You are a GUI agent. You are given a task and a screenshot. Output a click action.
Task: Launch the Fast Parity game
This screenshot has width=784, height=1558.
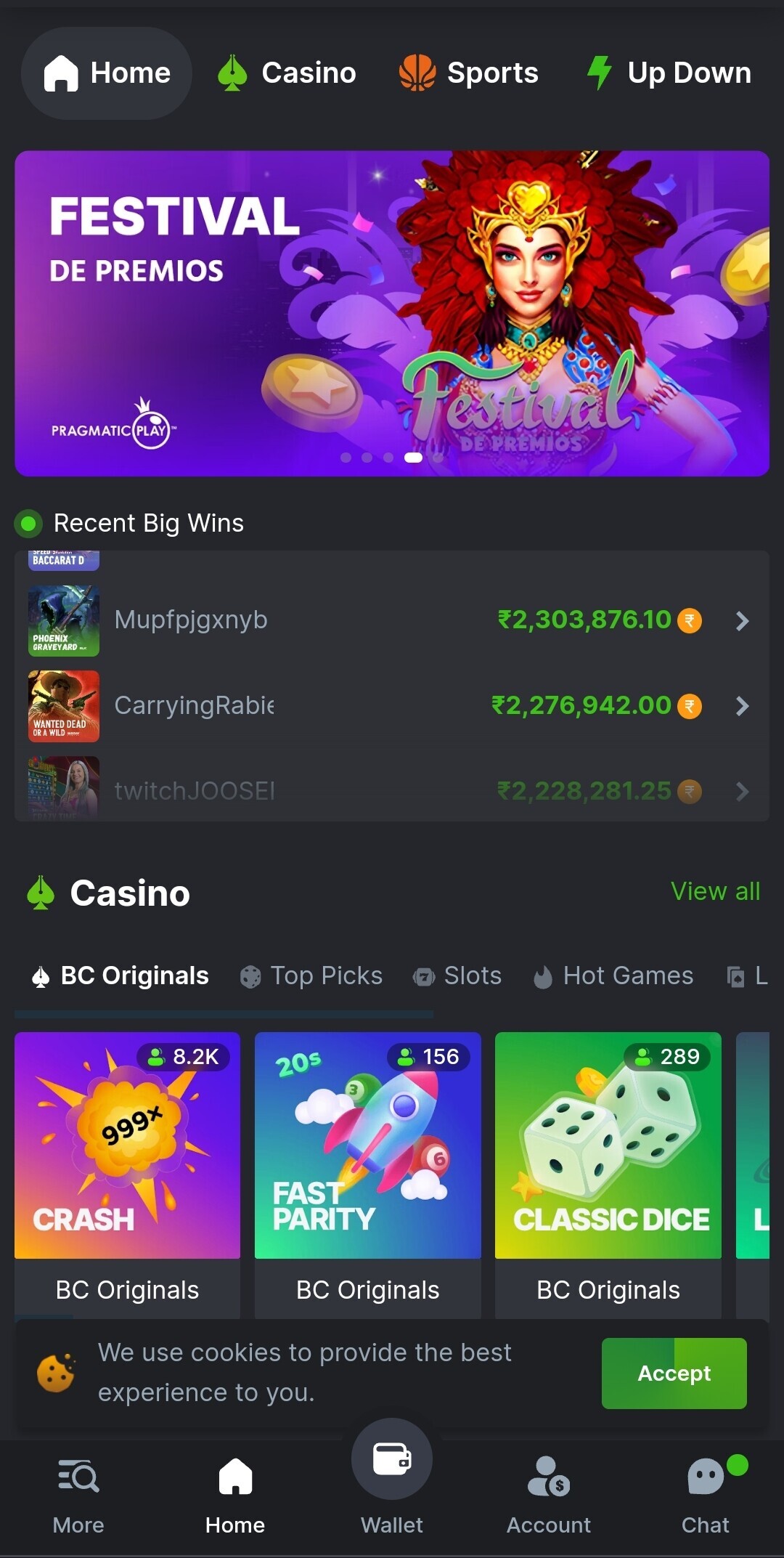368,1145
